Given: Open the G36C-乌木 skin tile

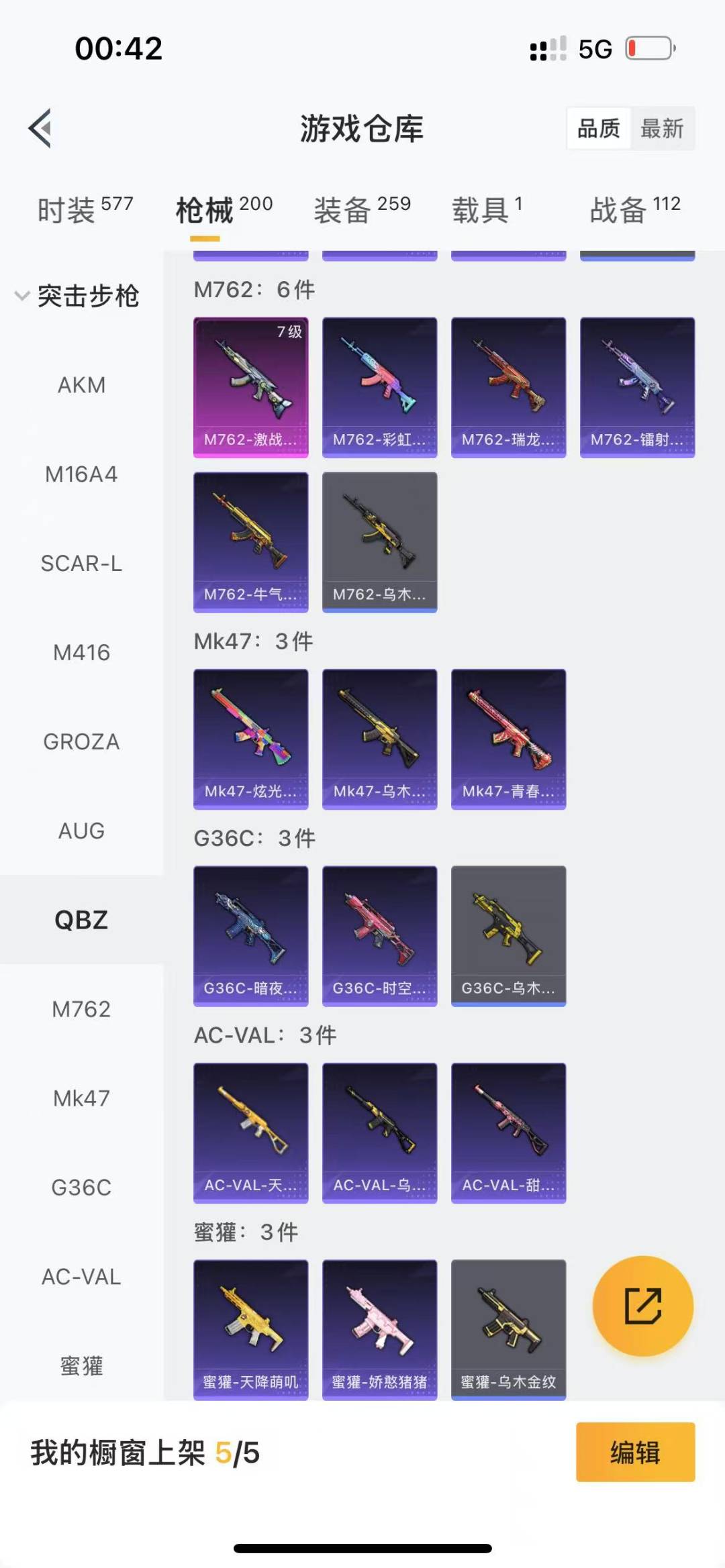Looking at the screenshot, I should pos(508,935).
